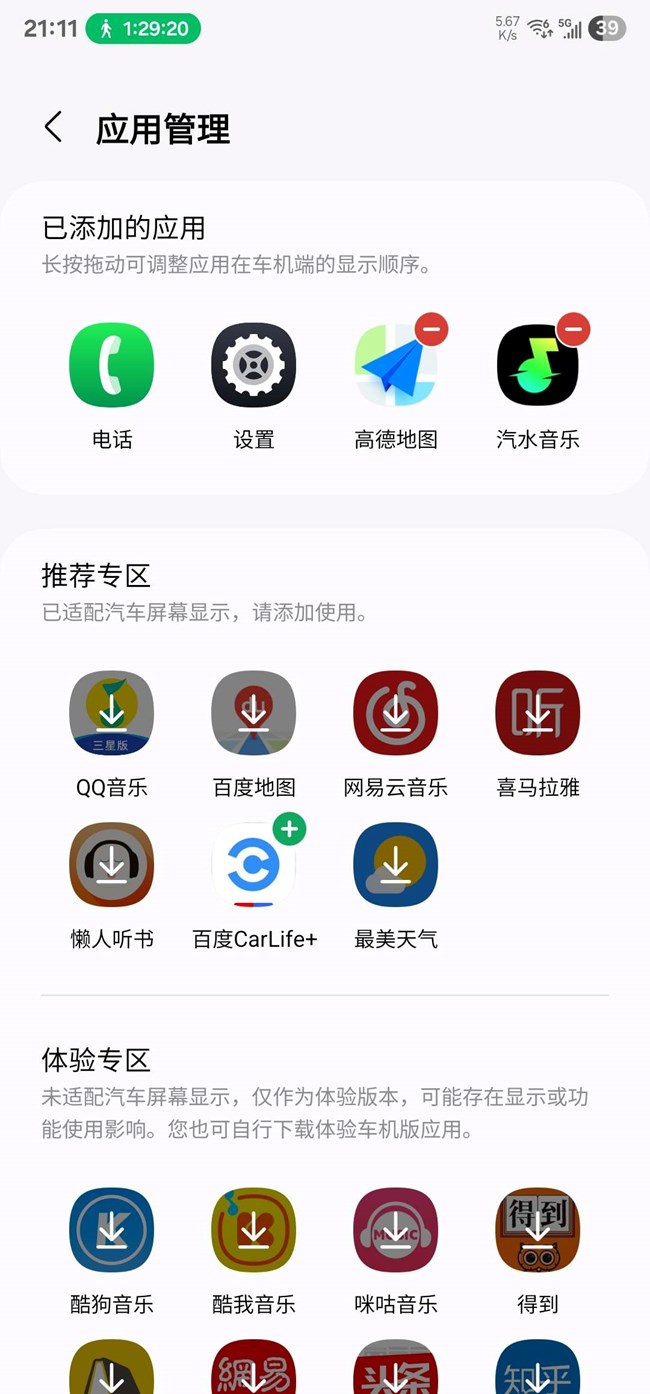This screenshot has height=1394, width=650.
Task: Download 喜马拉雅 app
Action: click(538, 712)
